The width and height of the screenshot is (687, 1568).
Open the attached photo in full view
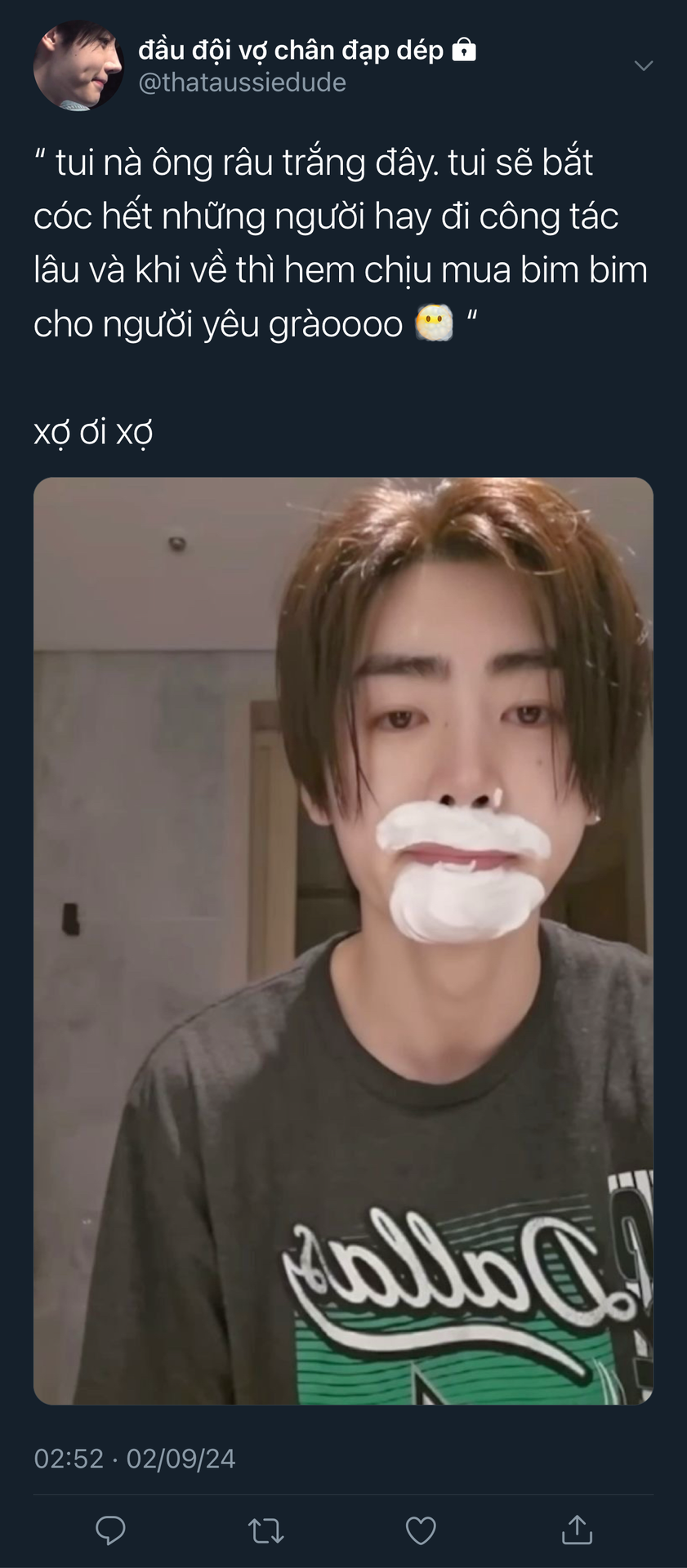click(343, 941)
